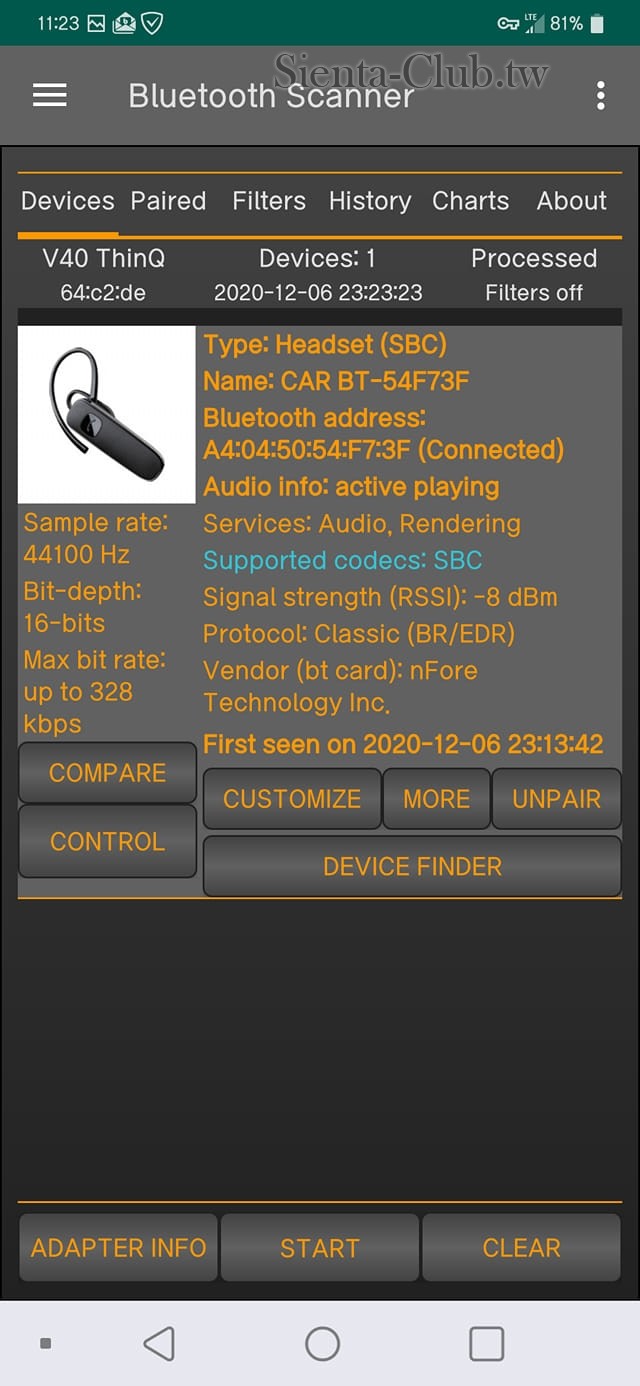Tap the MORE button

(436, 799)
